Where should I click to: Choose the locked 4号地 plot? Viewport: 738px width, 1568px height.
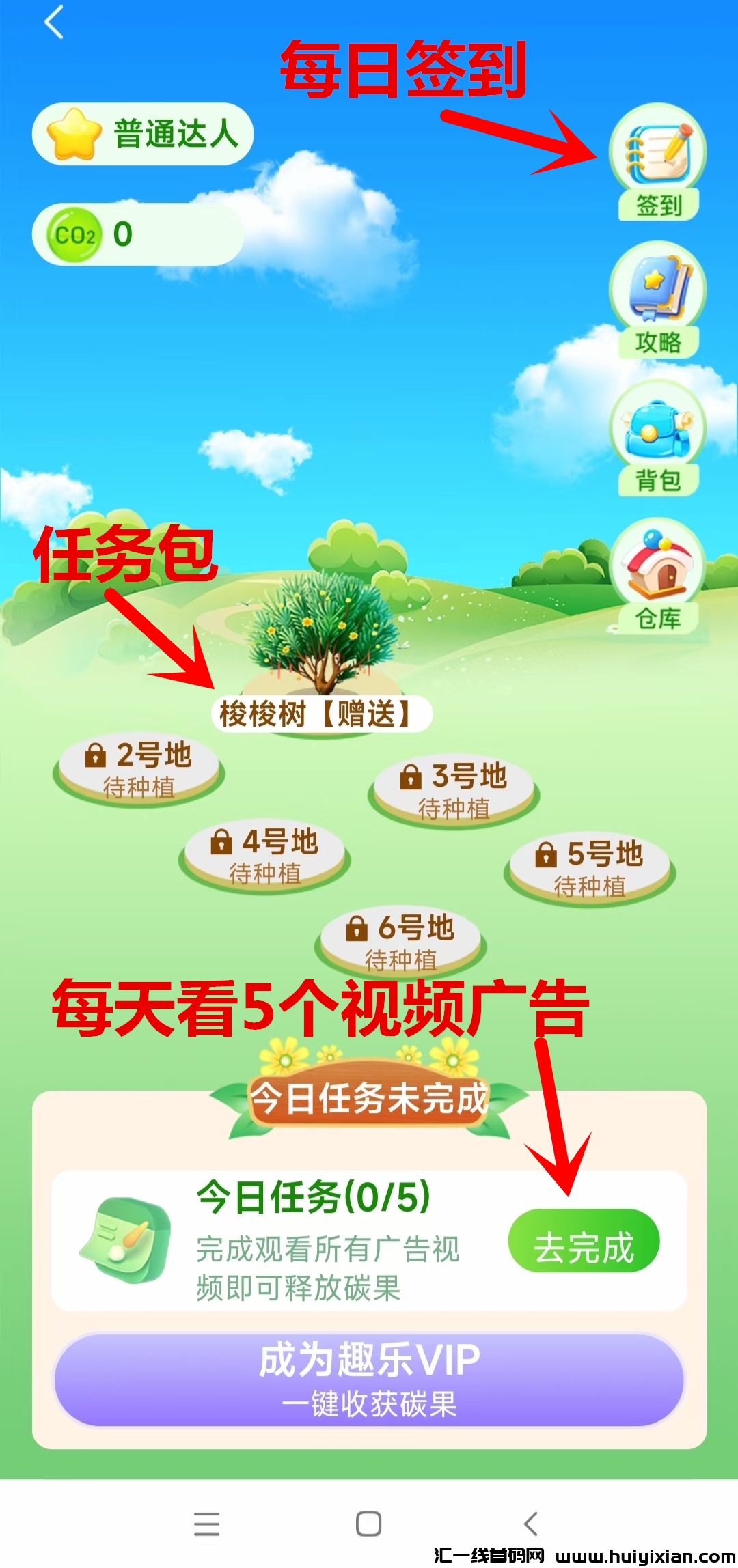264,856
